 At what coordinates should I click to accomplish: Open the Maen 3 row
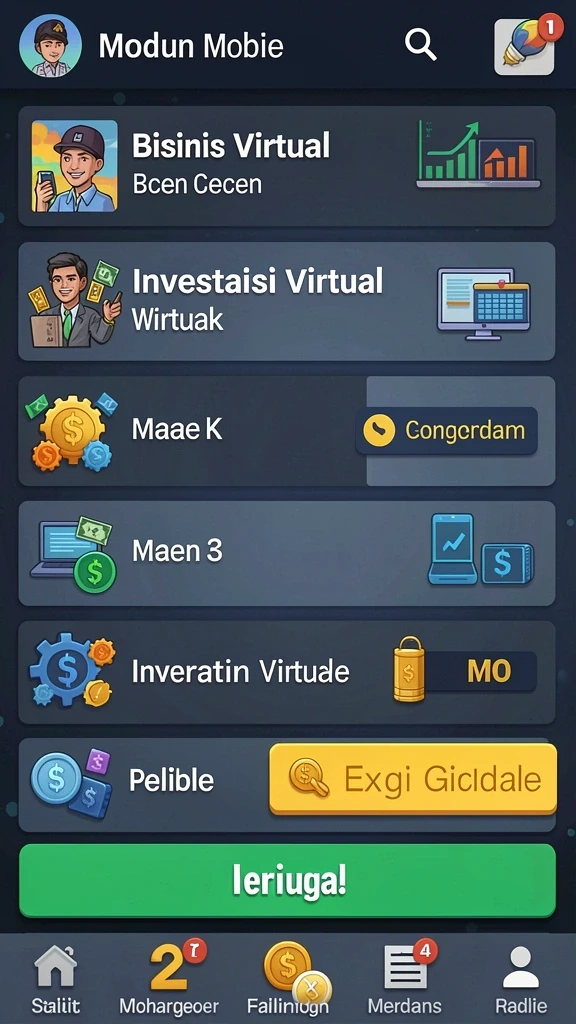[287, 553]
